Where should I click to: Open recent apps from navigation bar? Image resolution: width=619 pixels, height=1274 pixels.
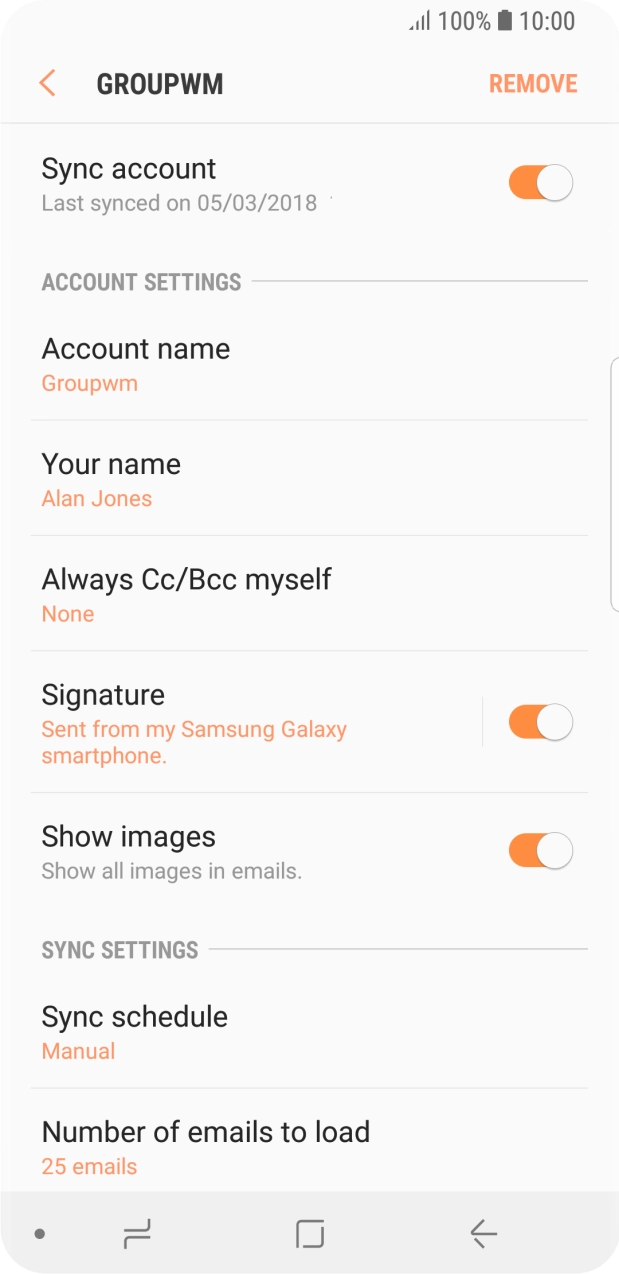pos(137,1235)
